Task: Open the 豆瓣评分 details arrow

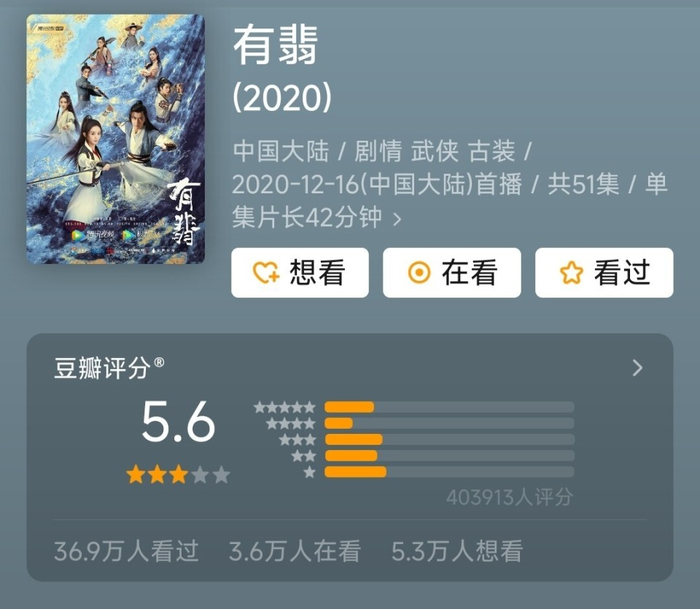Action: (x=638, y=368)
